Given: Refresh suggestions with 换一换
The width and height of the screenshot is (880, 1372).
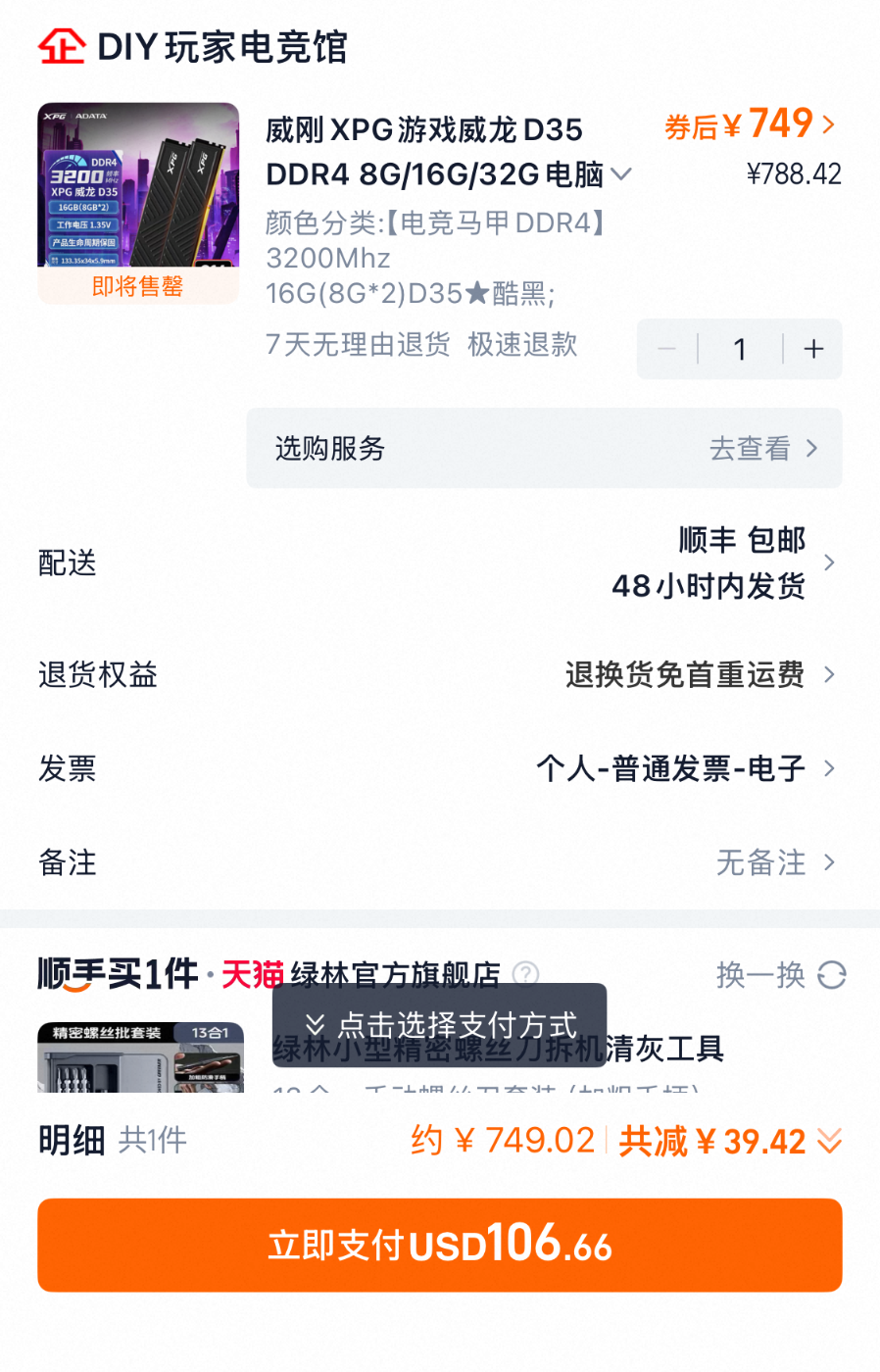Looking at the screenshot, I should tap(780, 975).
